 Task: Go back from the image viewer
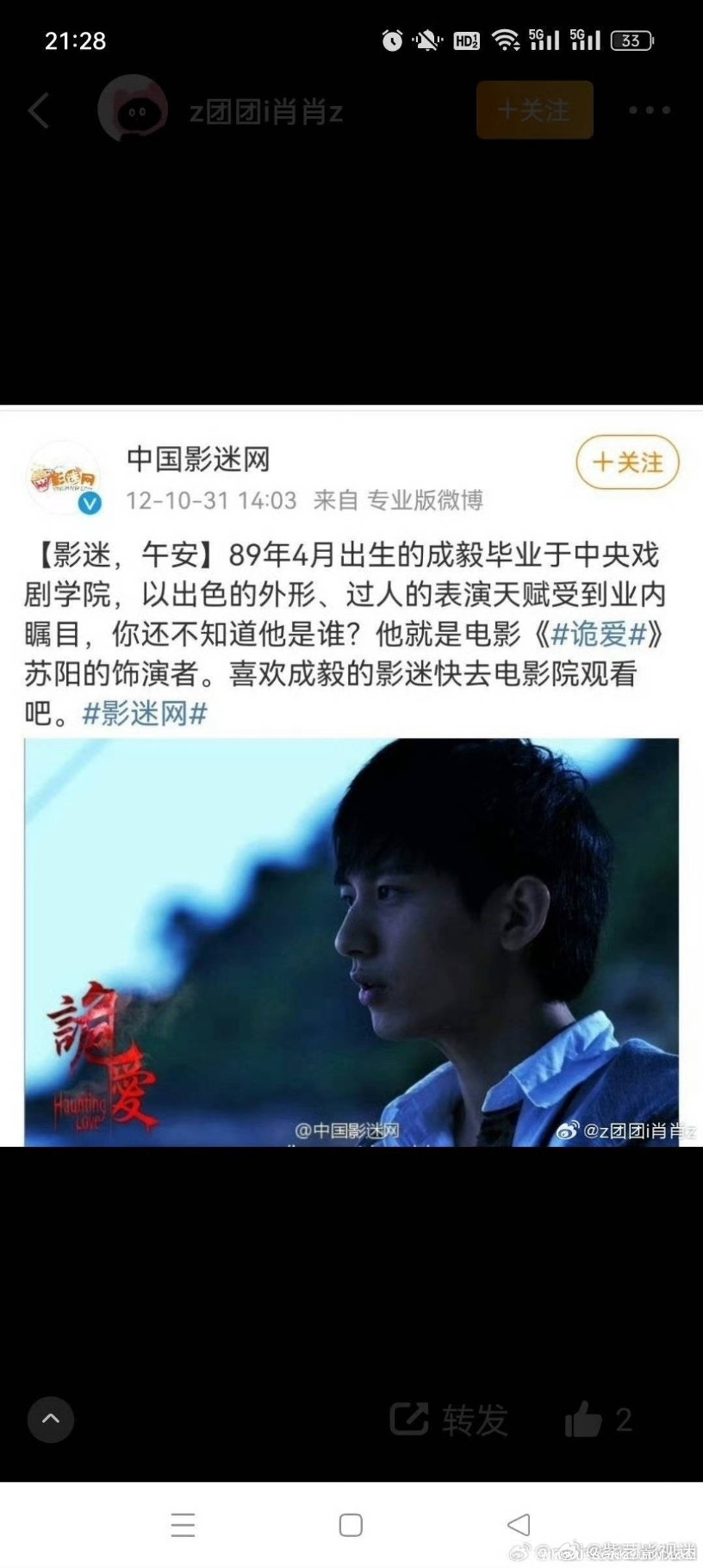click(x=39, y=111)
